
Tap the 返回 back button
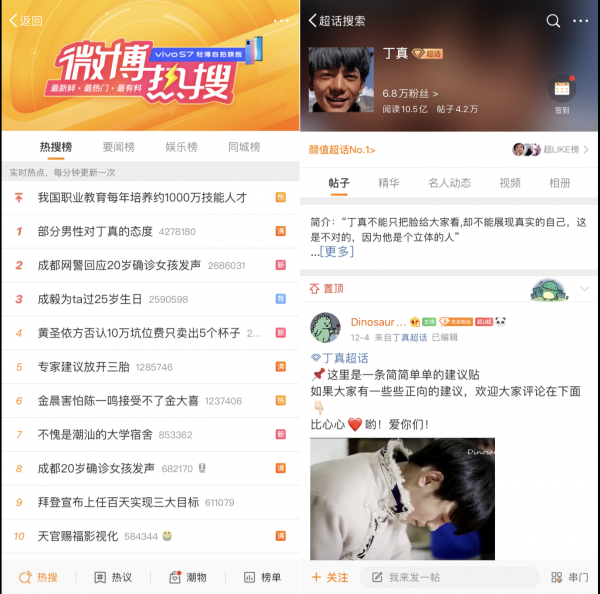(26, 21)
